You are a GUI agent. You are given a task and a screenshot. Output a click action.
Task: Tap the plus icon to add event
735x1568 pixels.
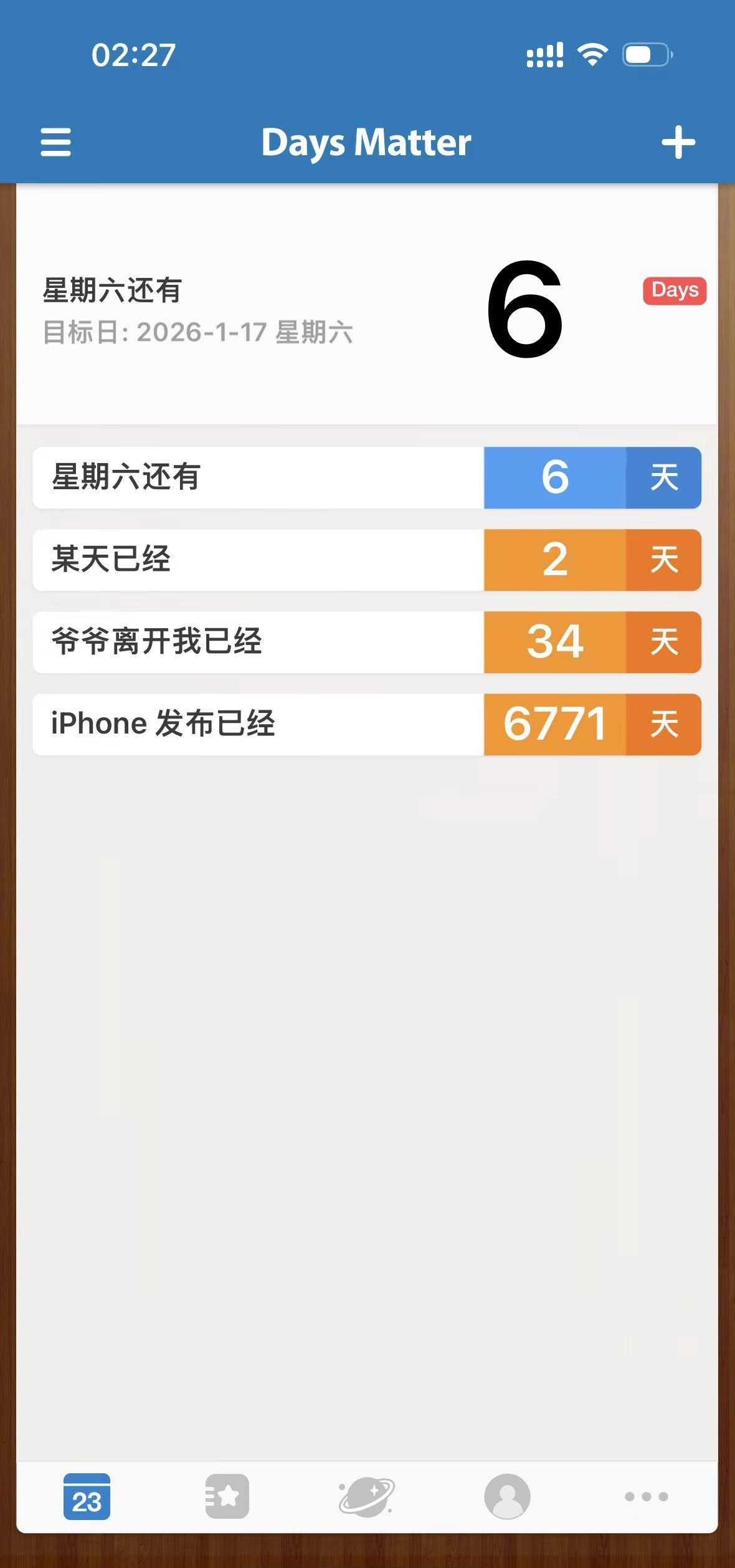(x=679, y=142)
